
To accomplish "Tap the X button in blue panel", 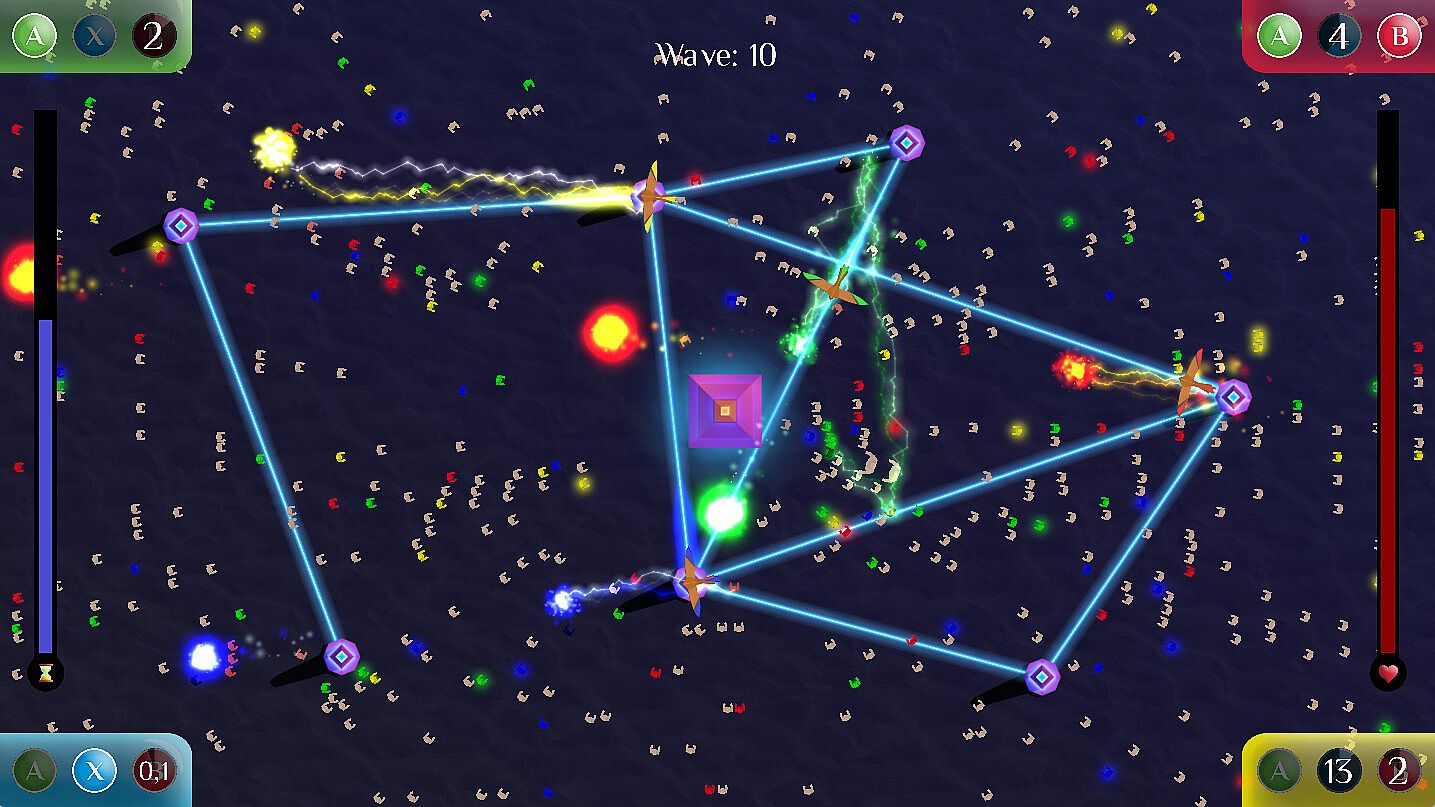I will [94, 771].
